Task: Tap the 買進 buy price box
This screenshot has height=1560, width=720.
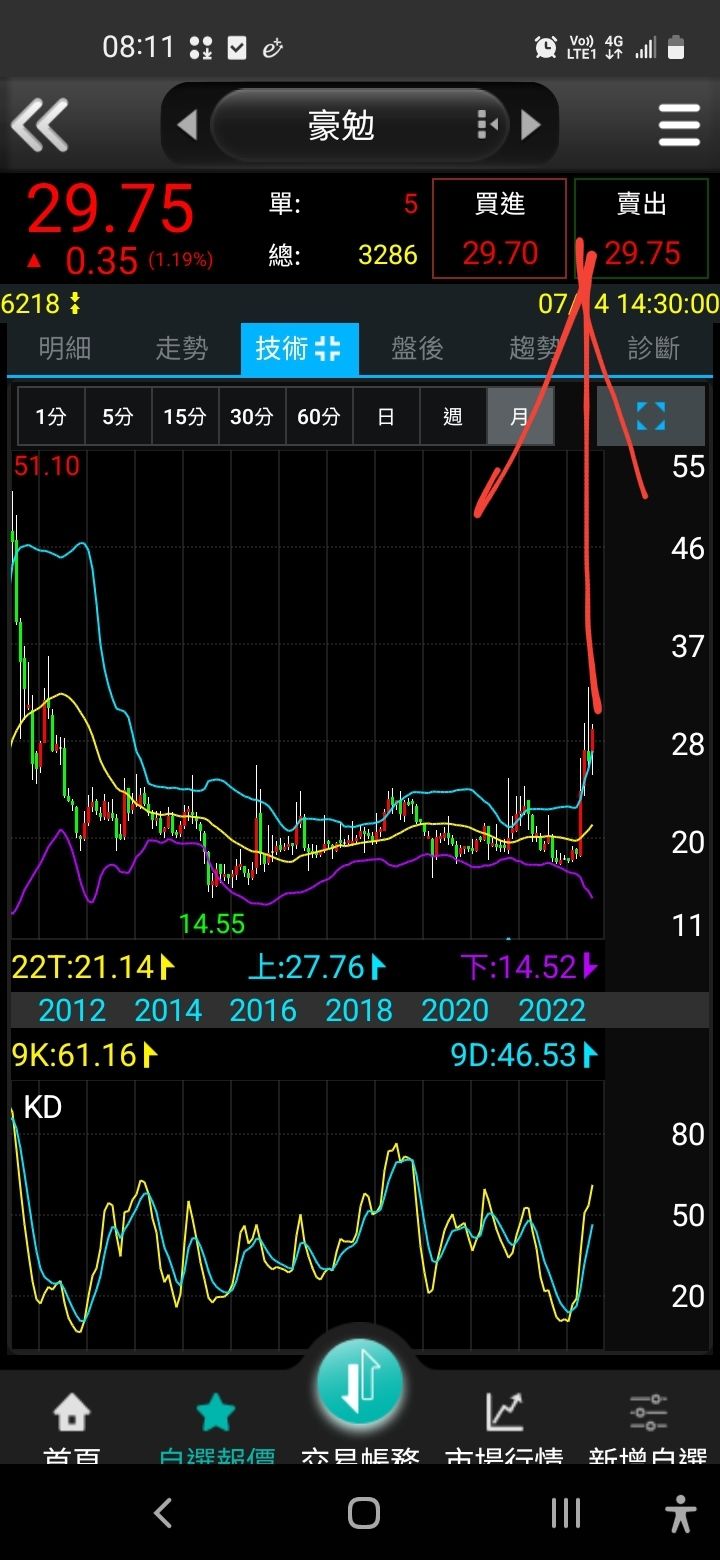Action: (x=499, y=229)
